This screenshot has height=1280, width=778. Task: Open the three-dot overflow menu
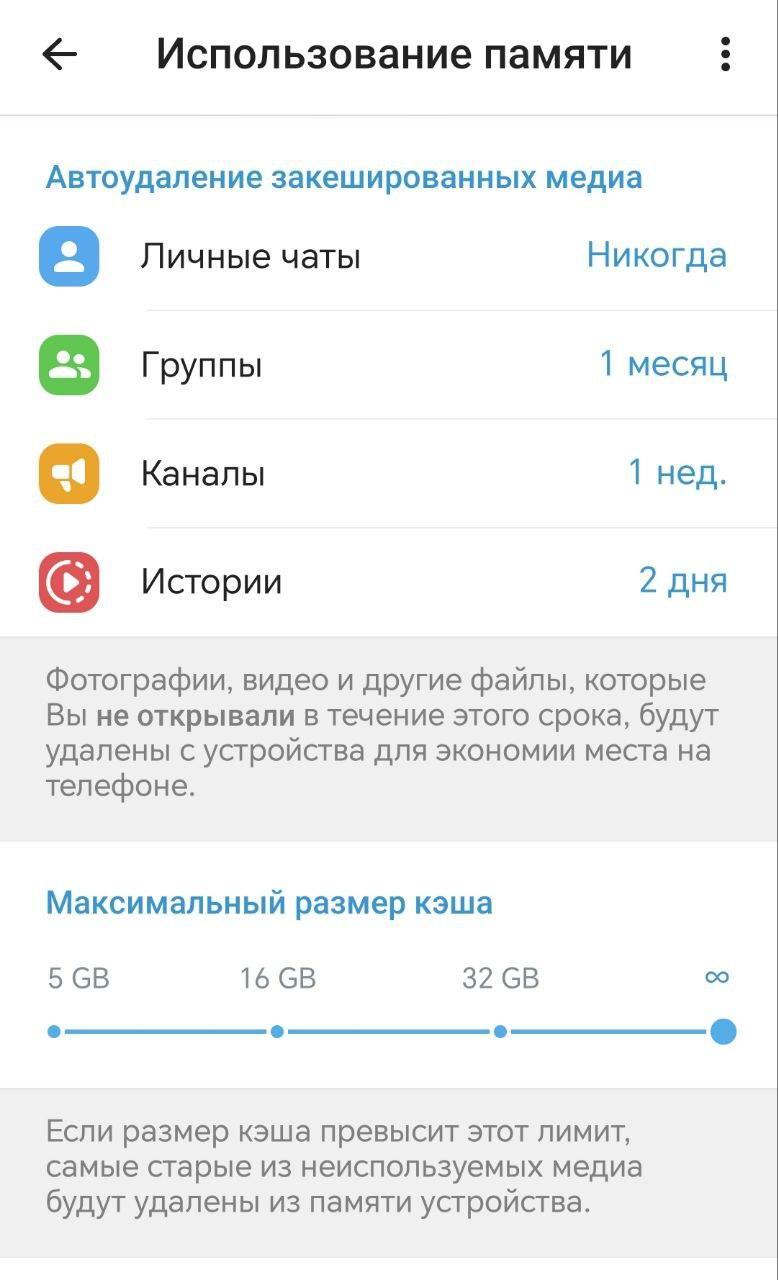tap(726, 55)
